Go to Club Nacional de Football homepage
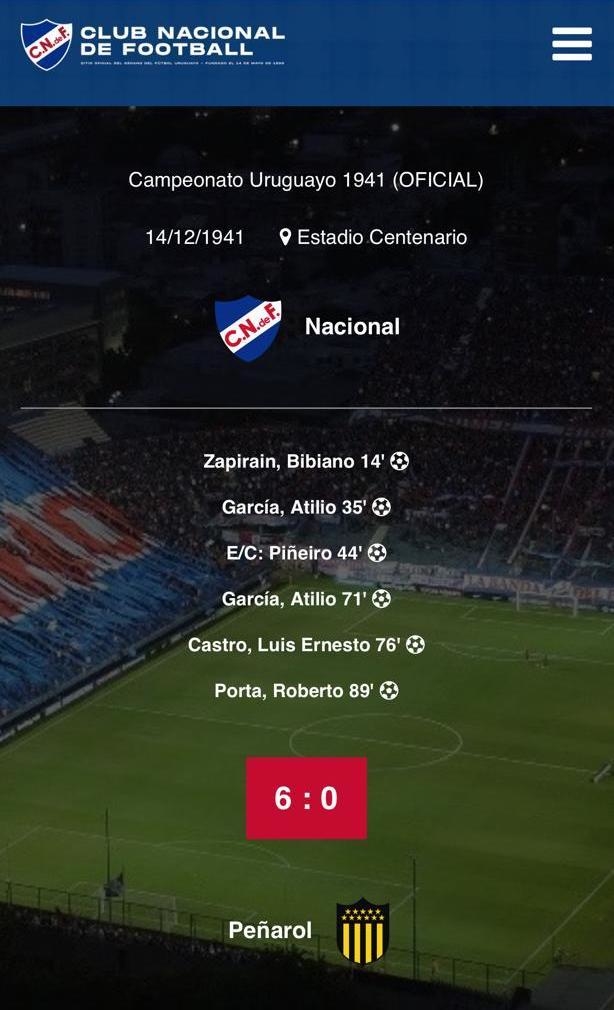This screenshot has width=614, height=1010. coord(153,44)
